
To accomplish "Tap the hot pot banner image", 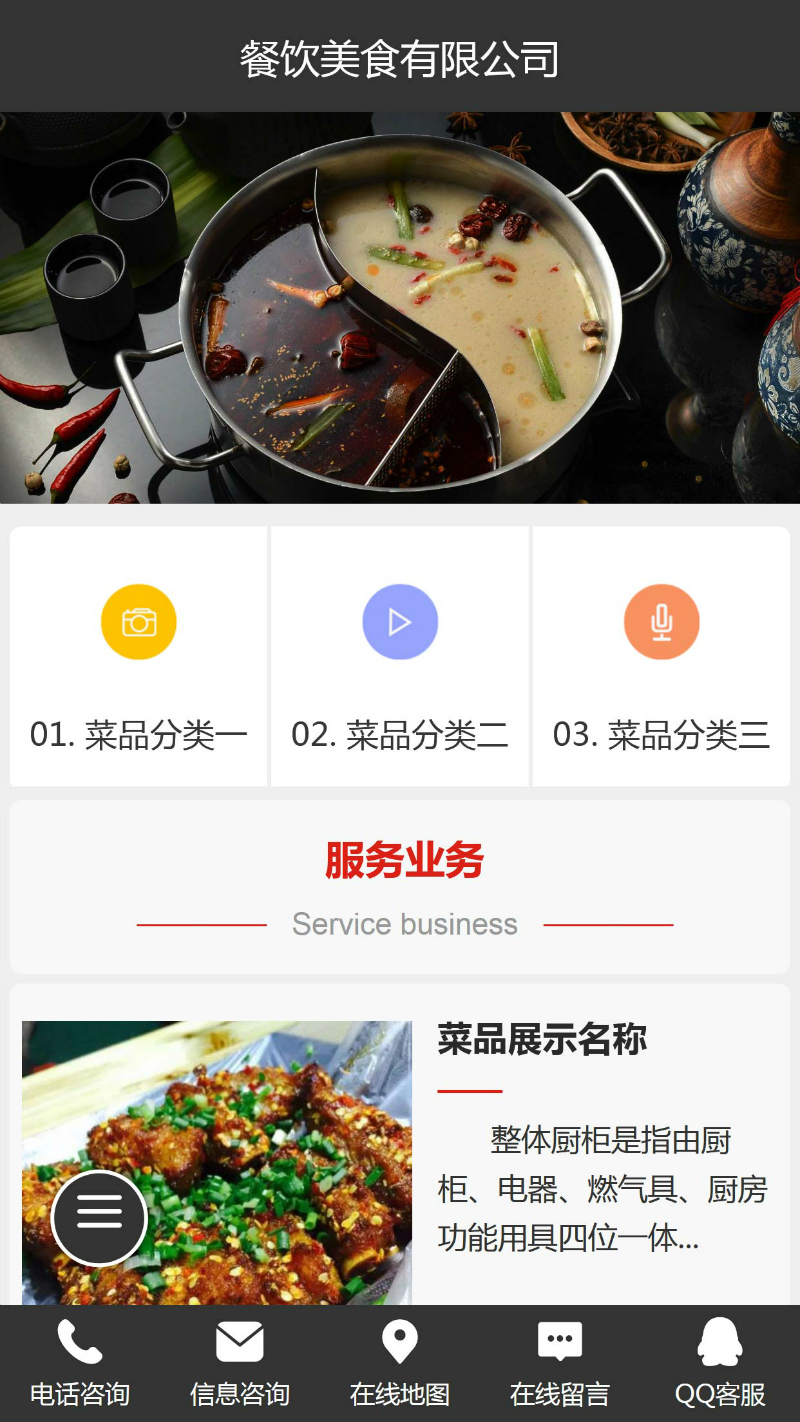I will tap(400, 307).
